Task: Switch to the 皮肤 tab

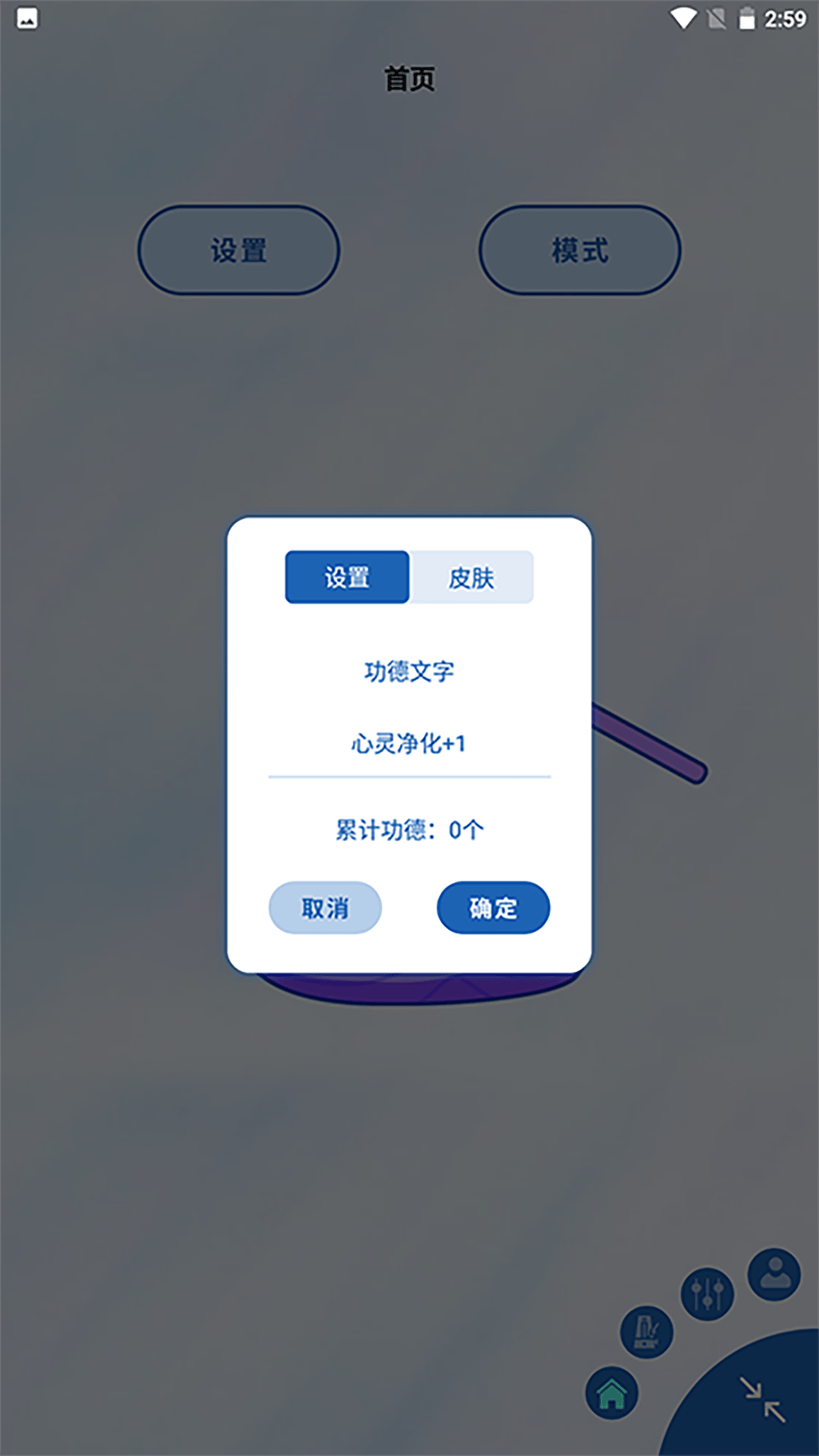Action: pos(471,578)
